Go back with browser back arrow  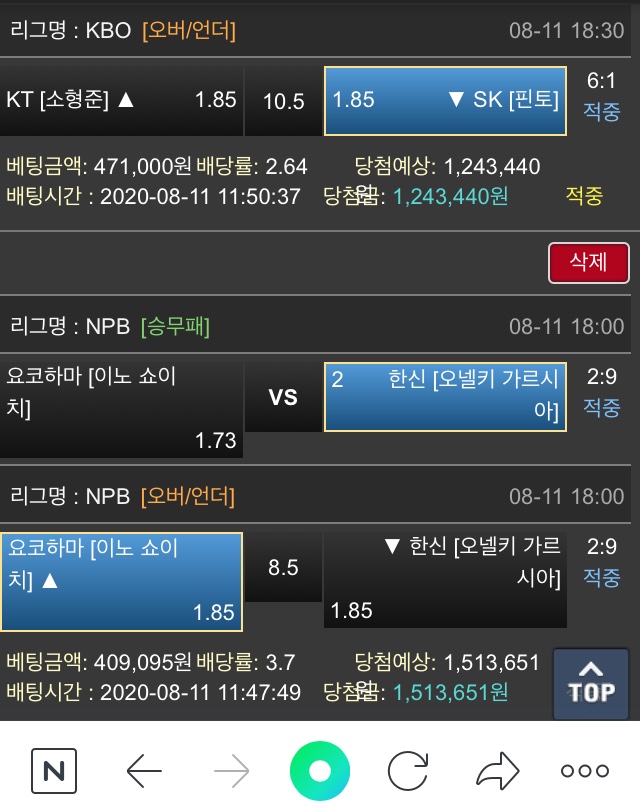point(145,771)
